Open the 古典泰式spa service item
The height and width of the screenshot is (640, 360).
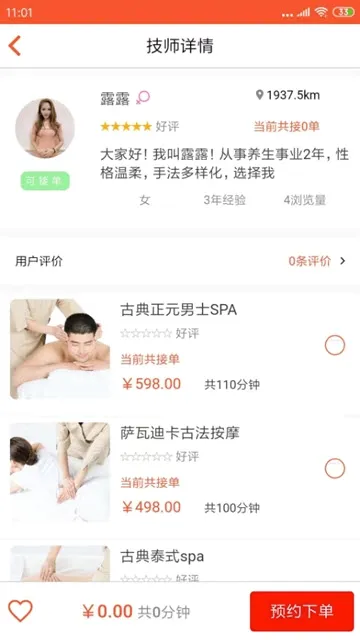(180, 563)
